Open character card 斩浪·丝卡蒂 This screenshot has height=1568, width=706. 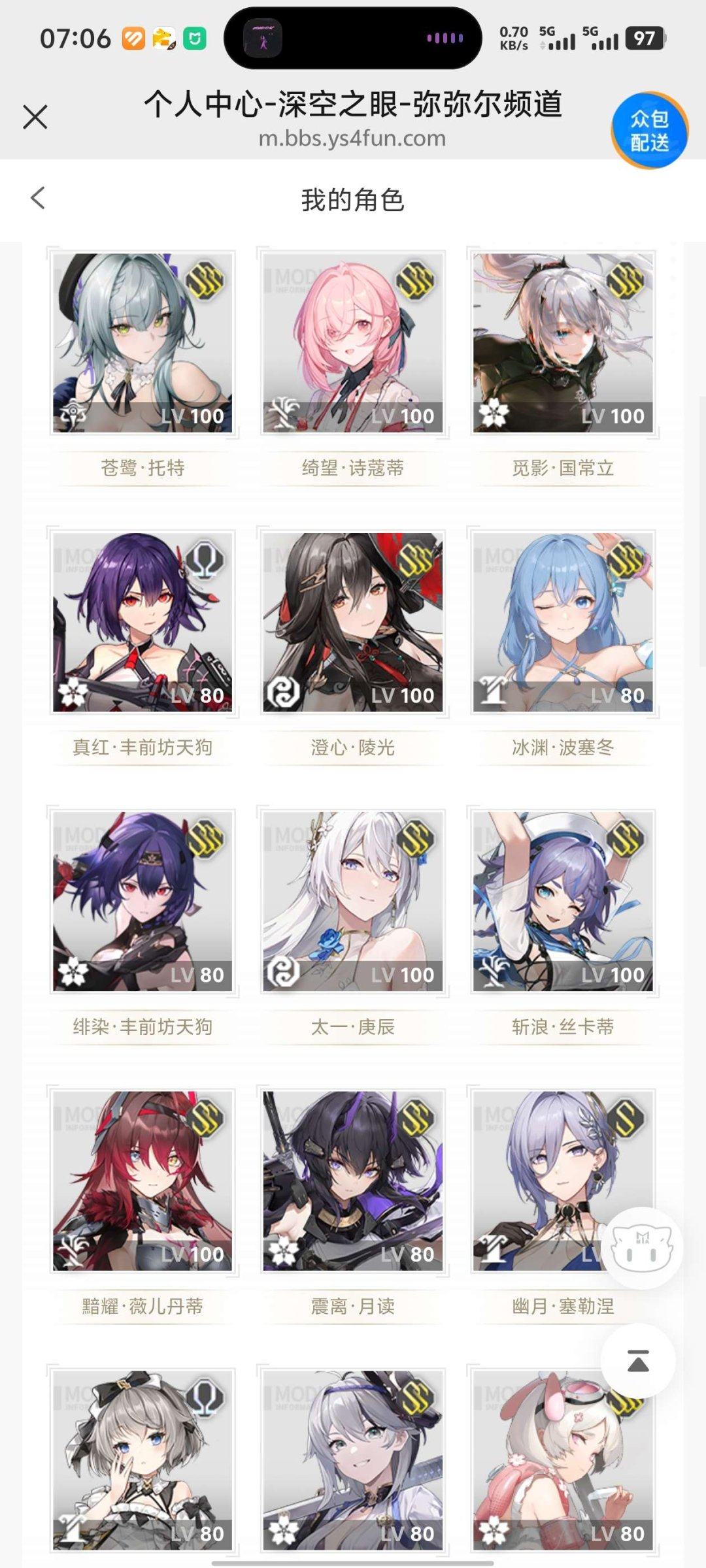click(563, 902)
